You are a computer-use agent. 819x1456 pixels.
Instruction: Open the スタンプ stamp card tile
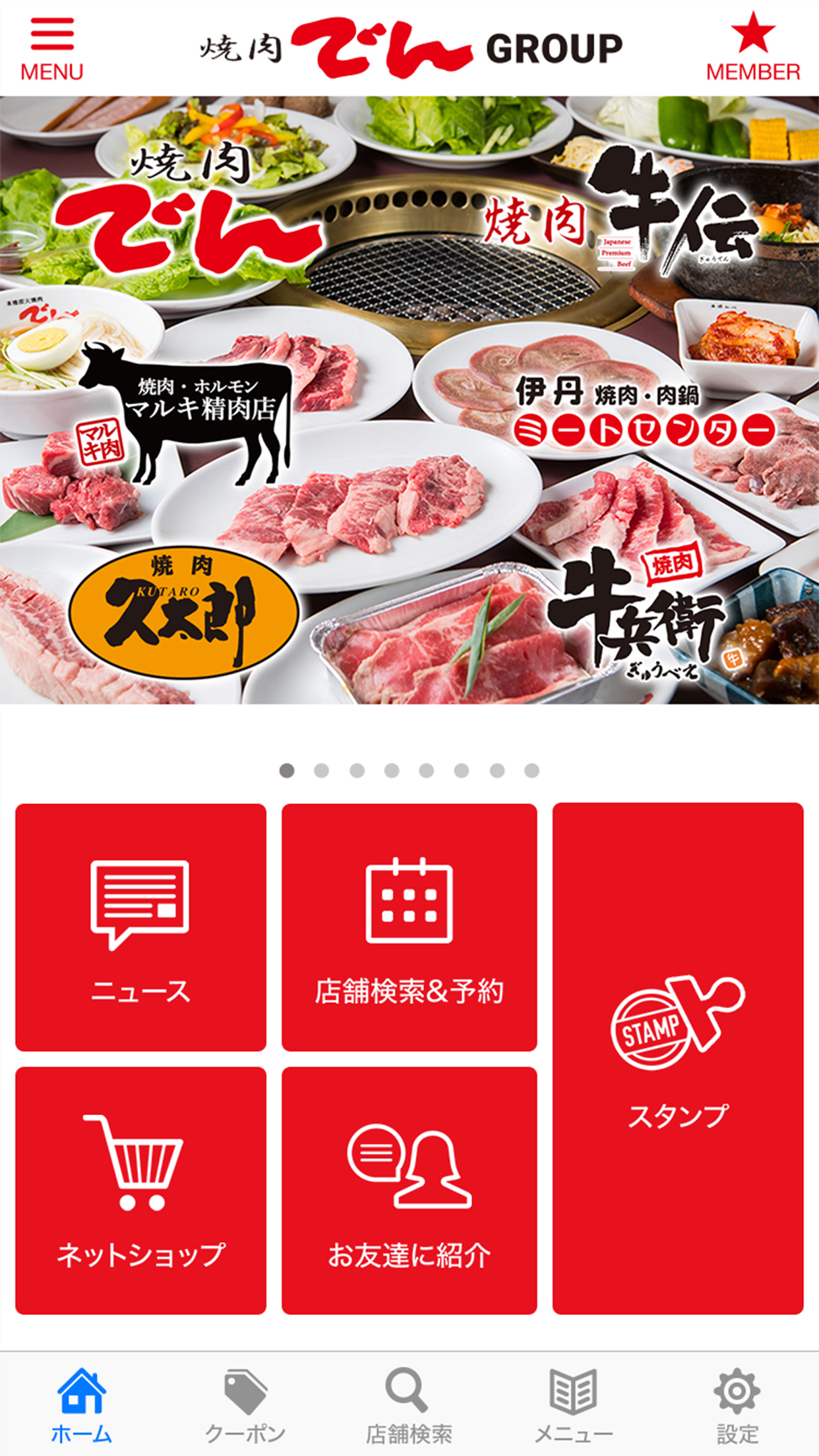pos(677,1058)
